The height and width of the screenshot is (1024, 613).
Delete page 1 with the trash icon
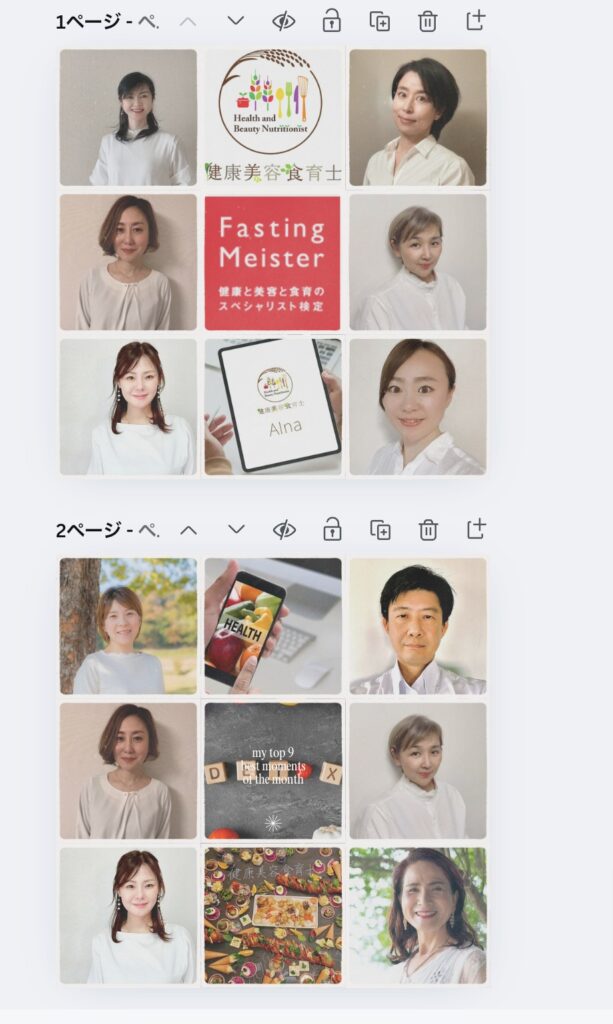(x=428, y=21)
